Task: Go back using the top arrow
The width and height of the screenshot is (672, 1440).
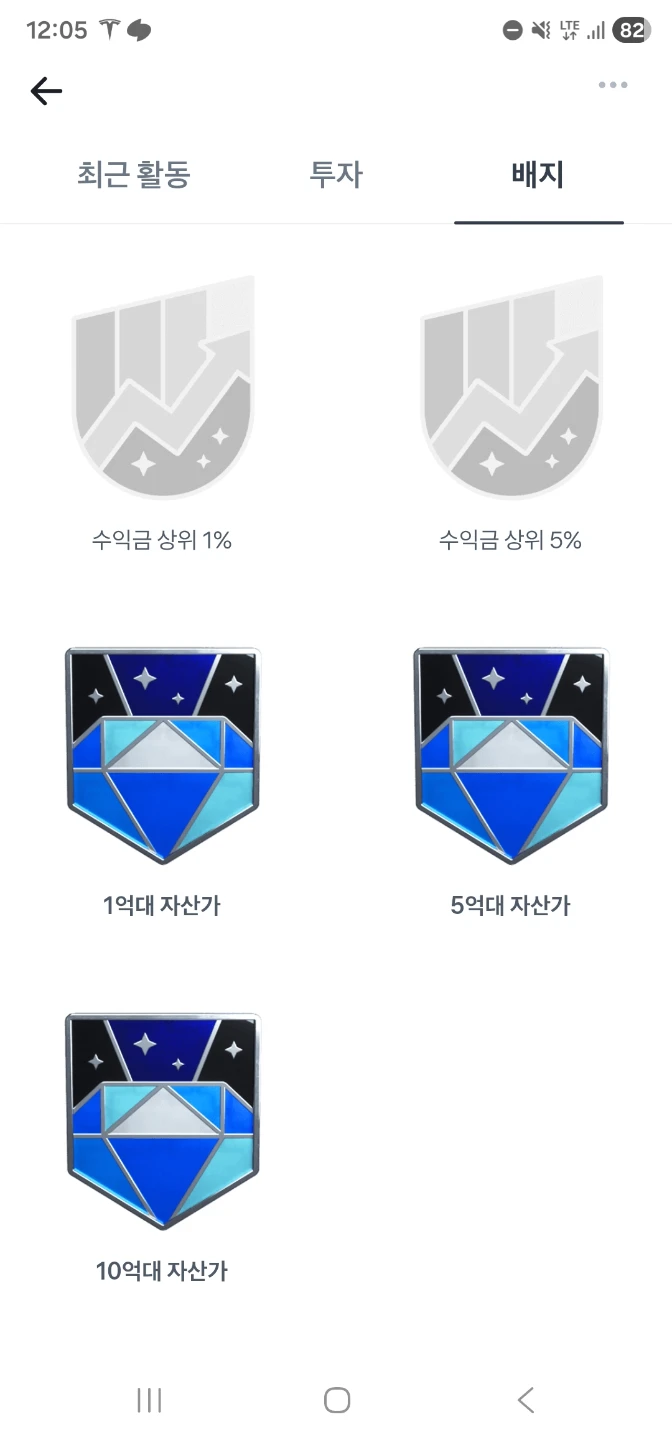Action: click(x=46, y=91)
